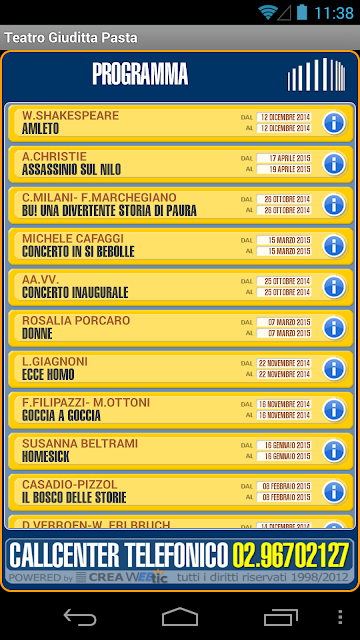The image size is (360, 640).
Task: Open info for Goccia a Goccia
Action: click(x=334, y=410)
